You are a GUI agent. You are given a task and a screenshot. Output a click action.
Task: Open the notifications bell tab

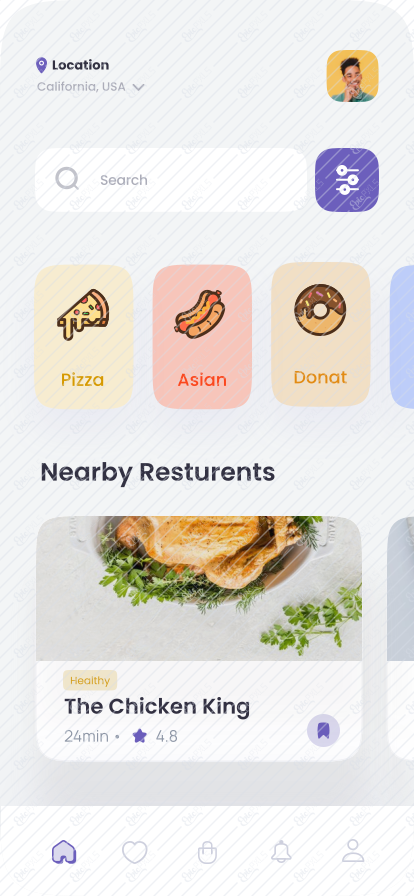coord(281,852)
